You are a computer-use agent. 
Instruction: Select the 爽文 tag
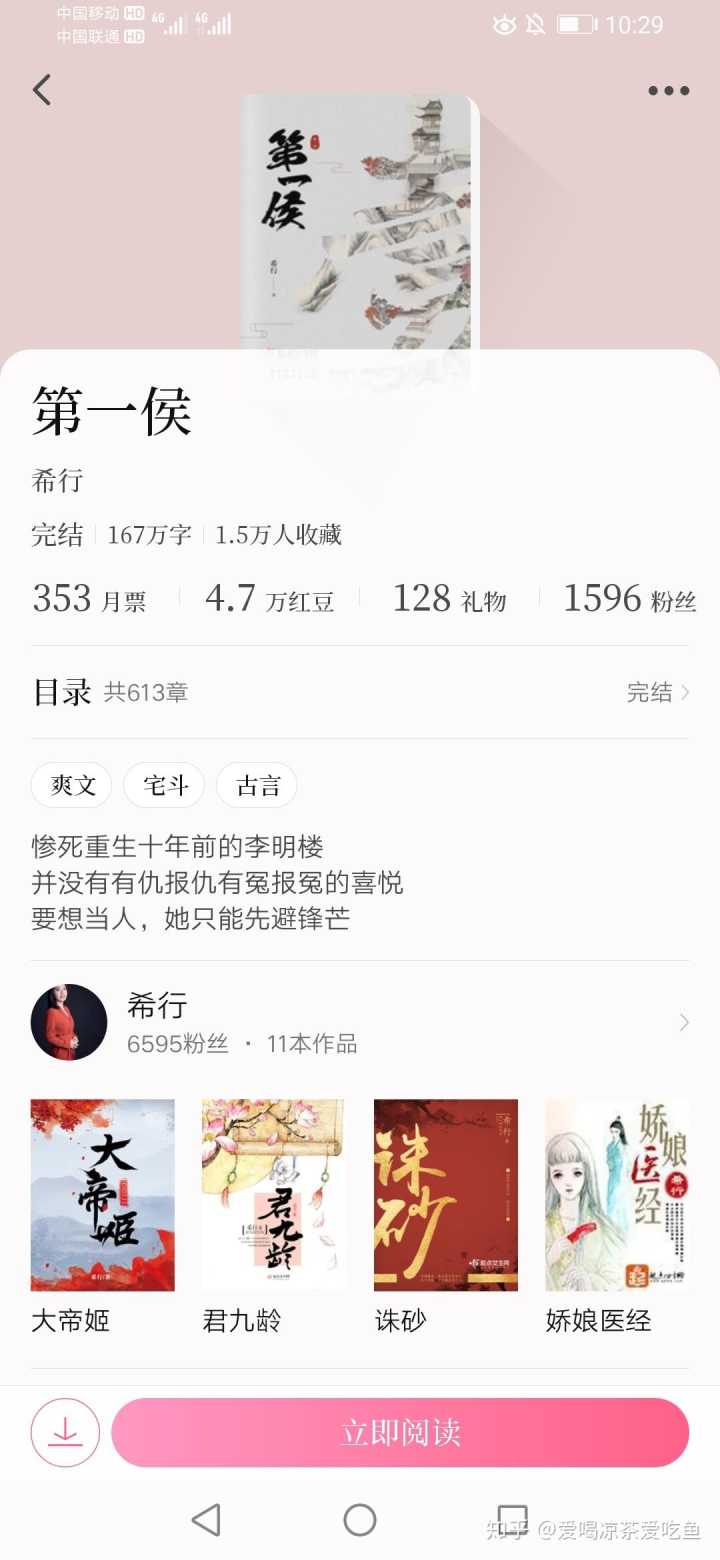click(x=74, y=785)
